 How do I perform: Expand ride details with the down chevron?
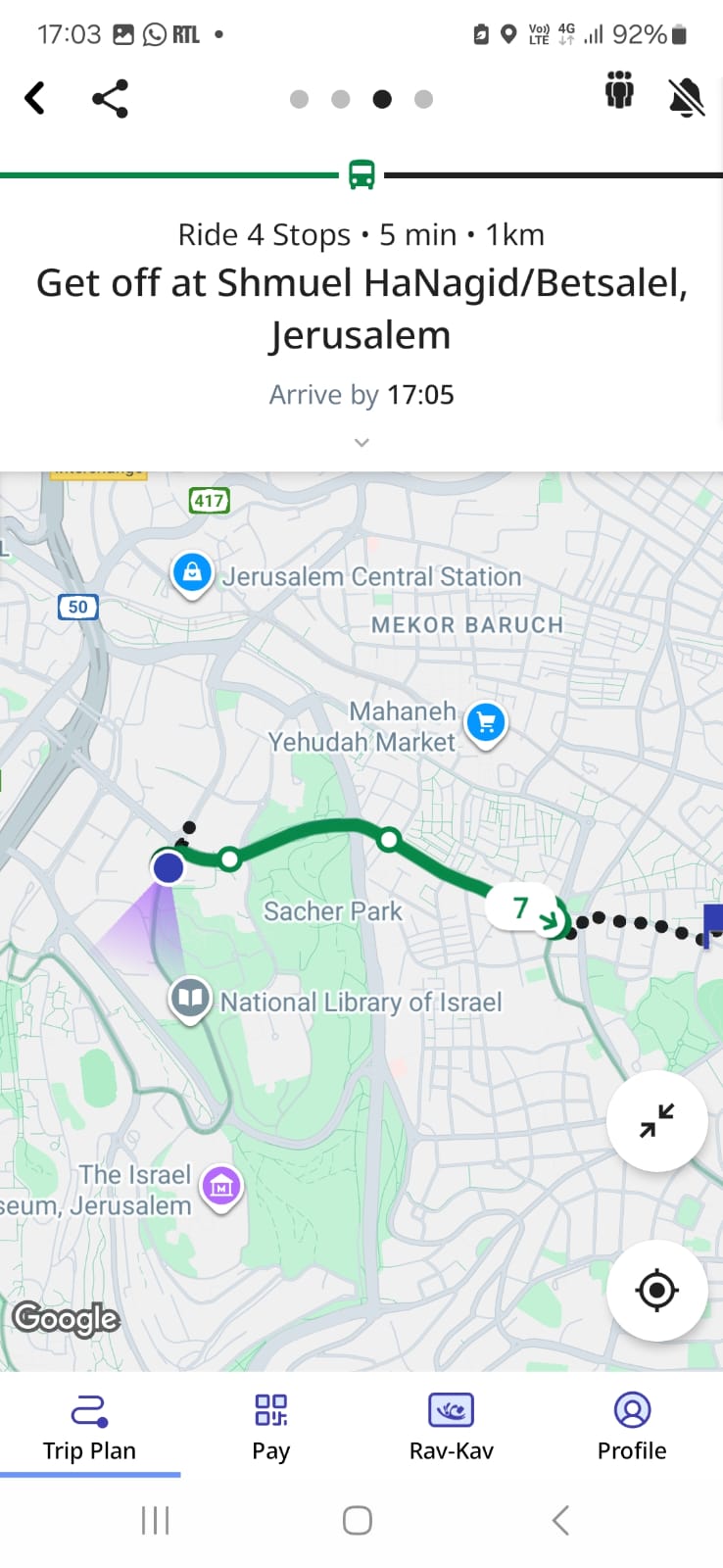coord(361,443)
